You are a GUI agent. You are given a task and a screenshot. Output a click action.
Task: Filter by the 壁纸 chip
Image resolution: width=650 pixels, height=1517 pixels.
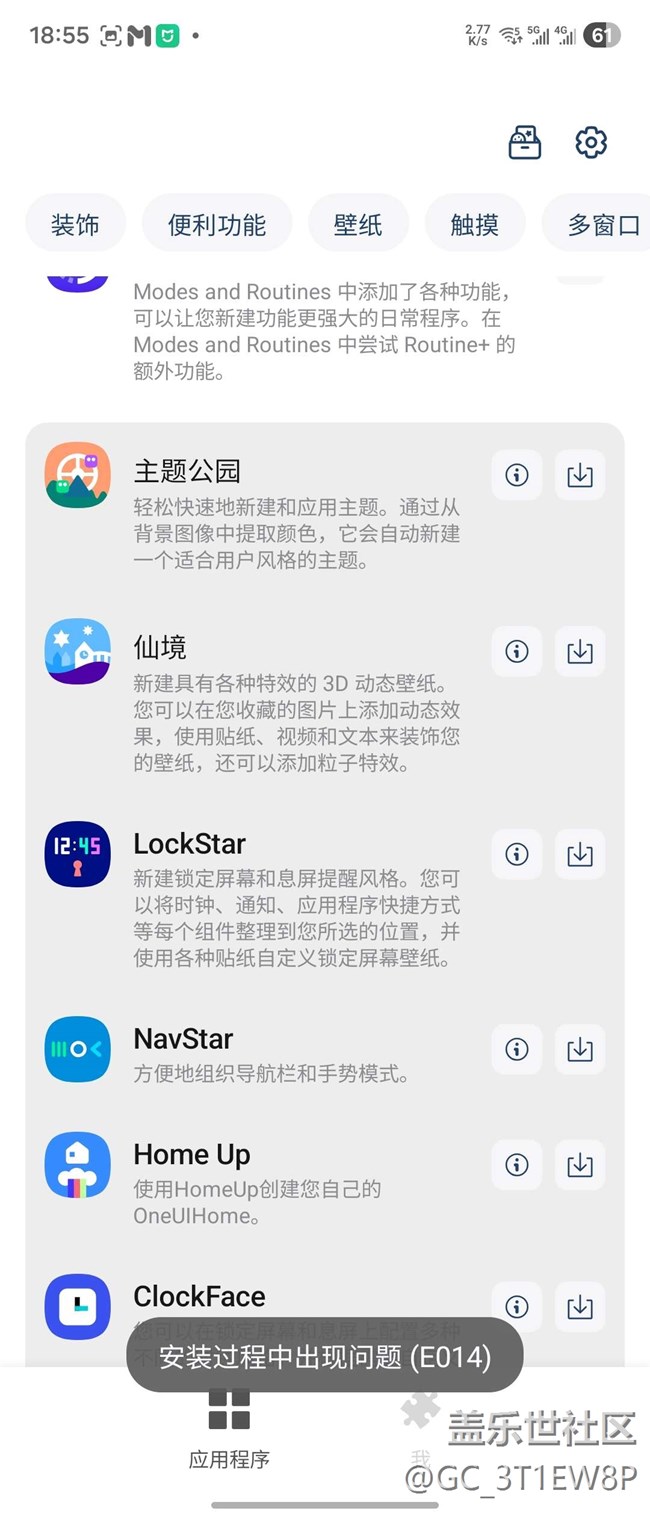(x=358, y=224)
